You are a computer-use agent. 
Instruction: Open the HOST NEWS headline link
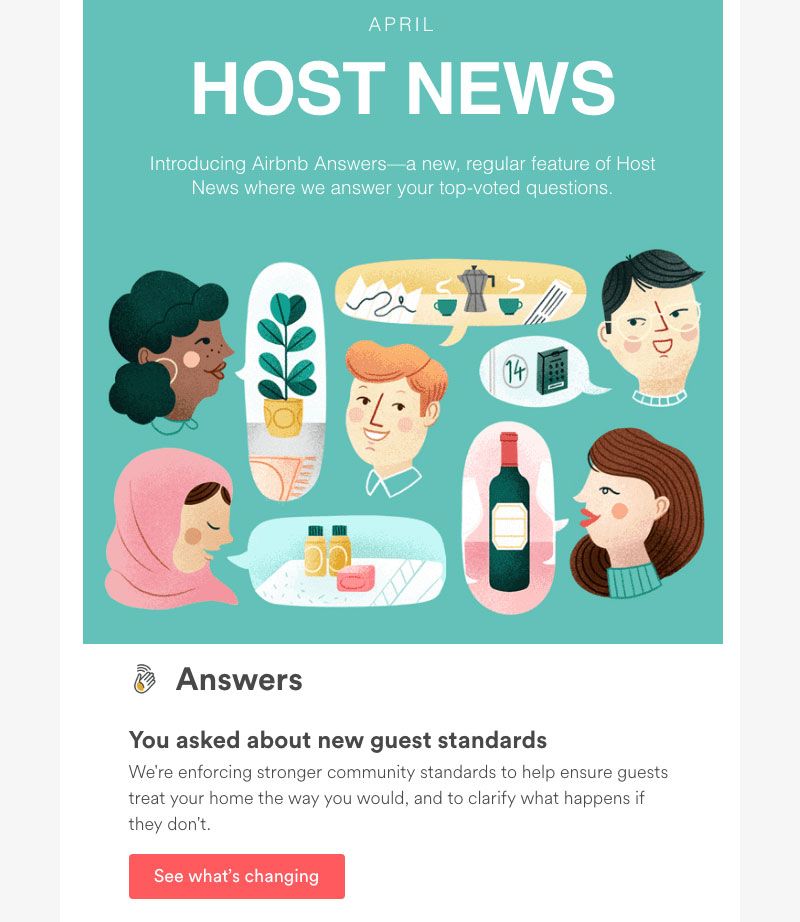pyautogui.click(x=400, y=90)
